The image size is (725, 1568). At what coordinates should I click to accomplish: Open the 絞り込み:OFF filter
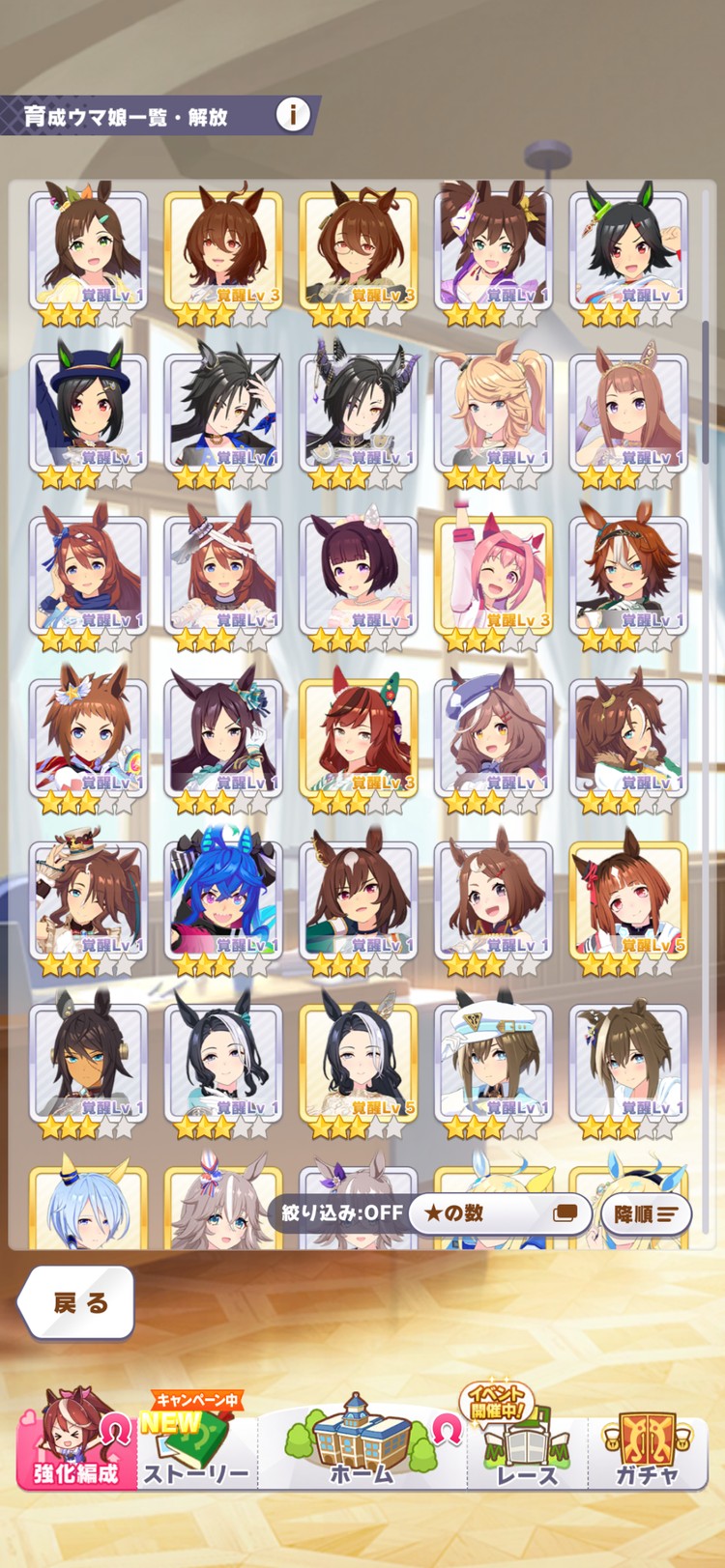(x=342, y=1212)
